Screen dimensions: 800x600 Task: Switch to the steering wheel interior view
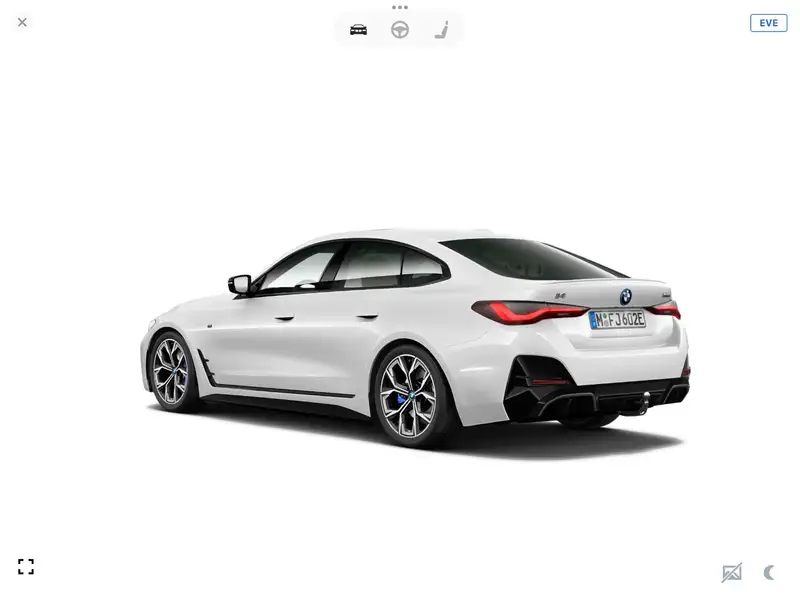tap(400, 30)
